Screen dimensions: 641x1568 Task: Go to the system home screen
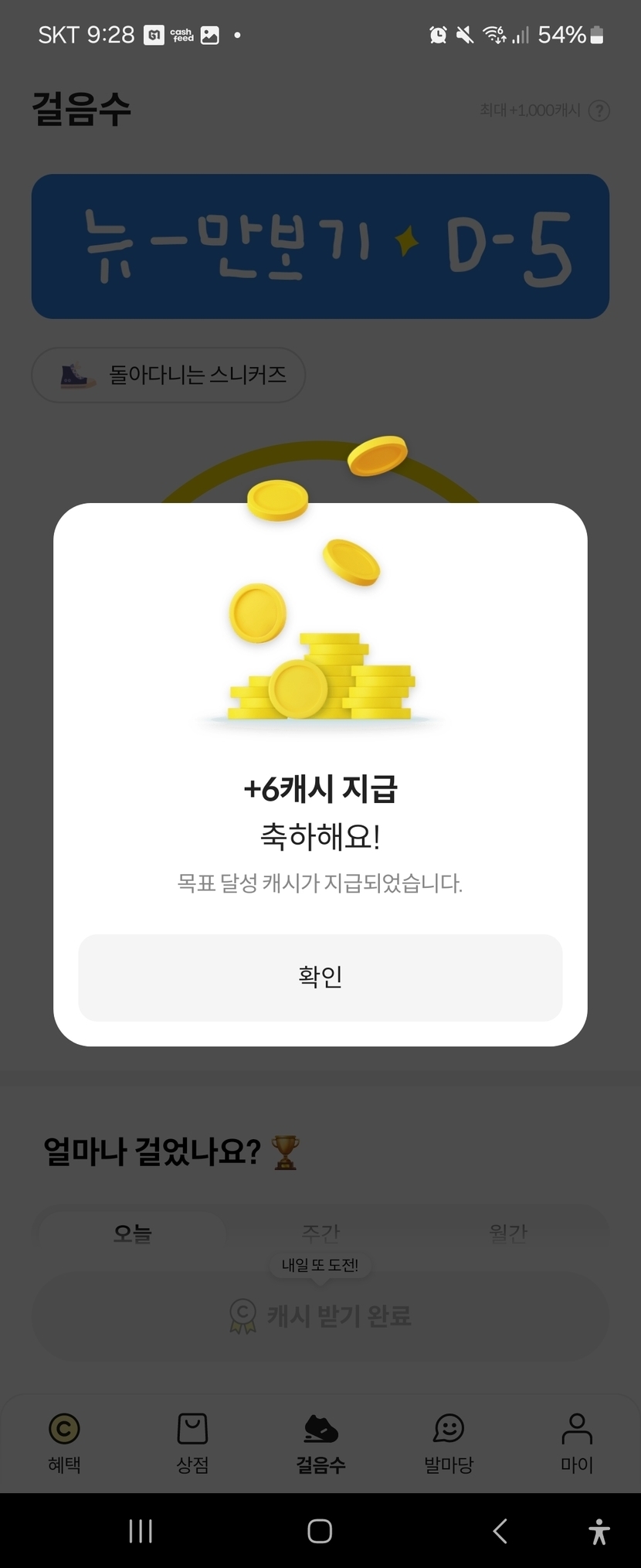pyautogui.click(x=320, y=1531)
